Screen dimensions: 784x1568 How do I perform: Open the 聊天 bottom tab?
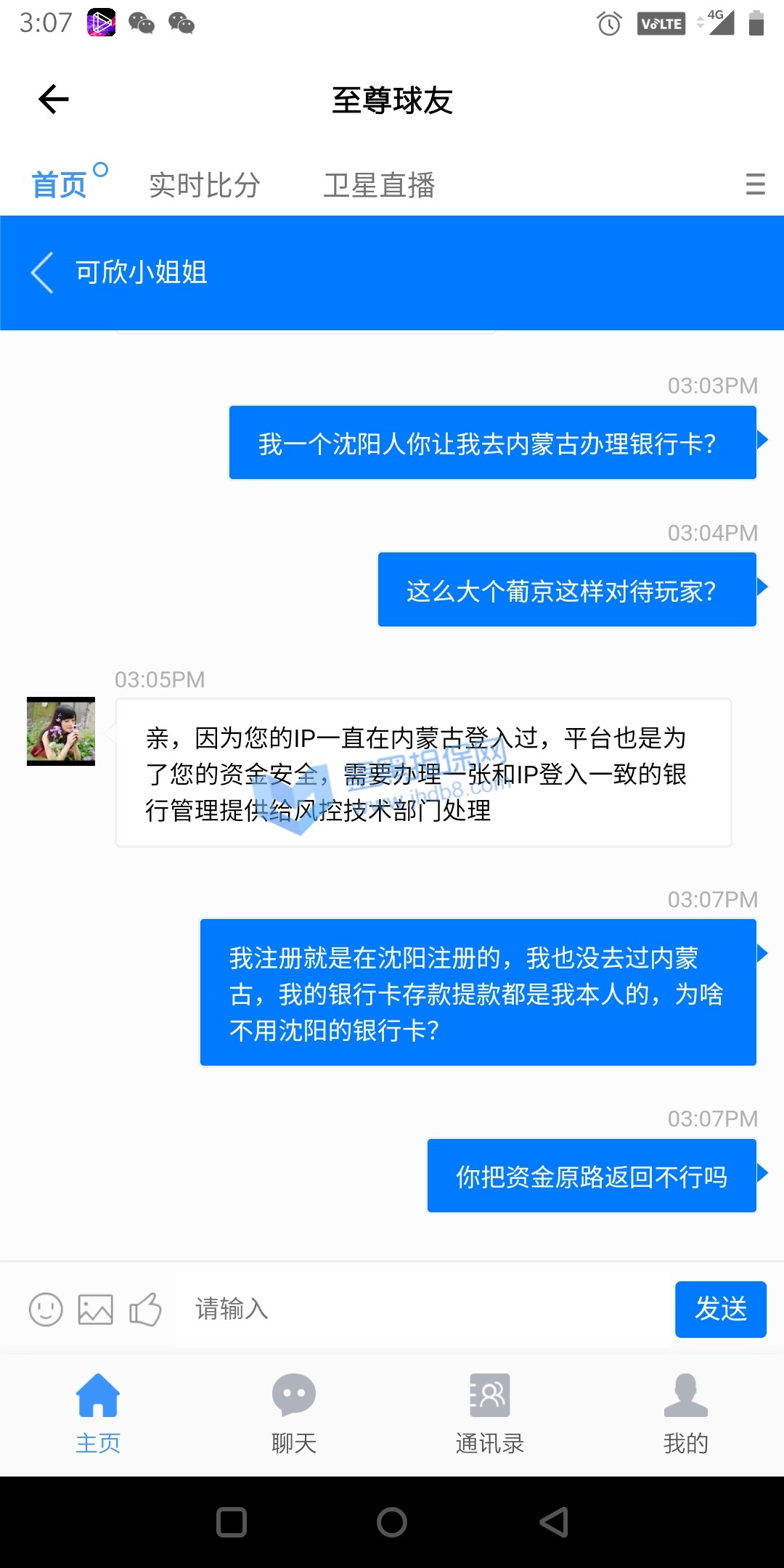[294, 1413]
